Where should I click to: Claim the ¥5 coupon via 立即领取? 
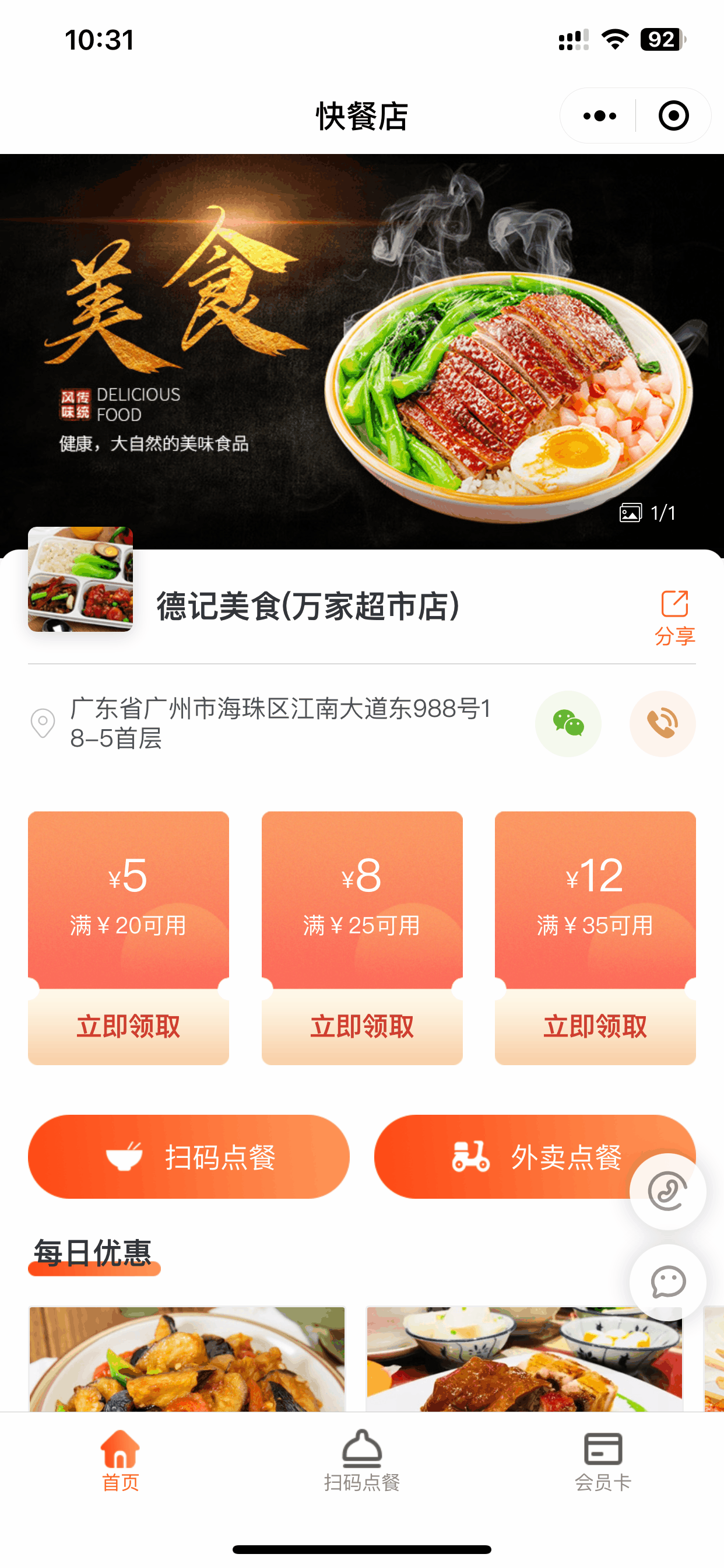click(x=128, y=1027)
